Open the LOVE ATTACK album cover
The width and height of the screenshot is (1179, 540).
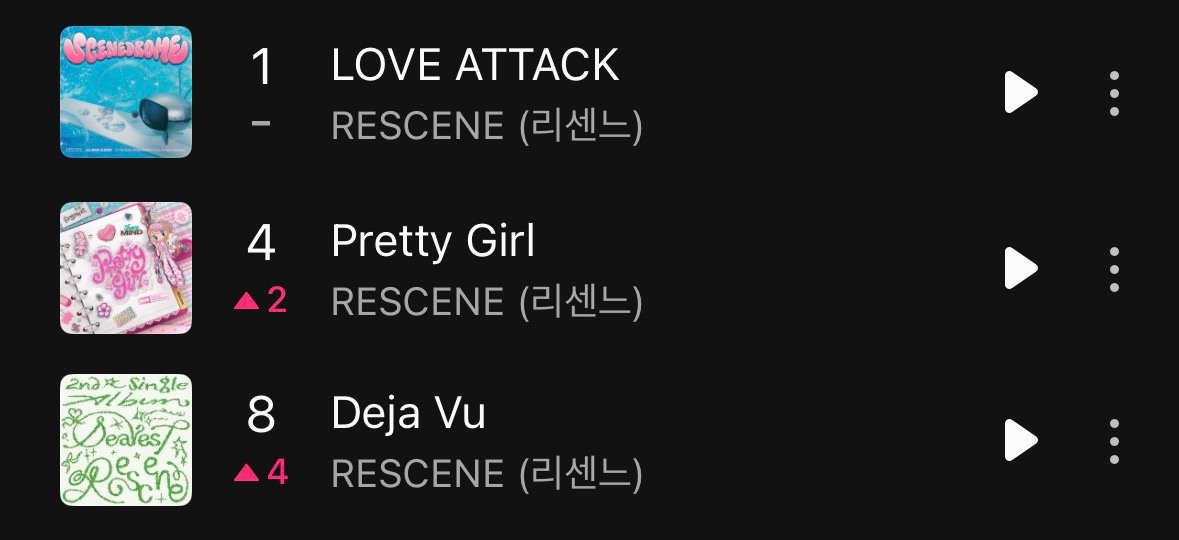(x=126, y=92)
